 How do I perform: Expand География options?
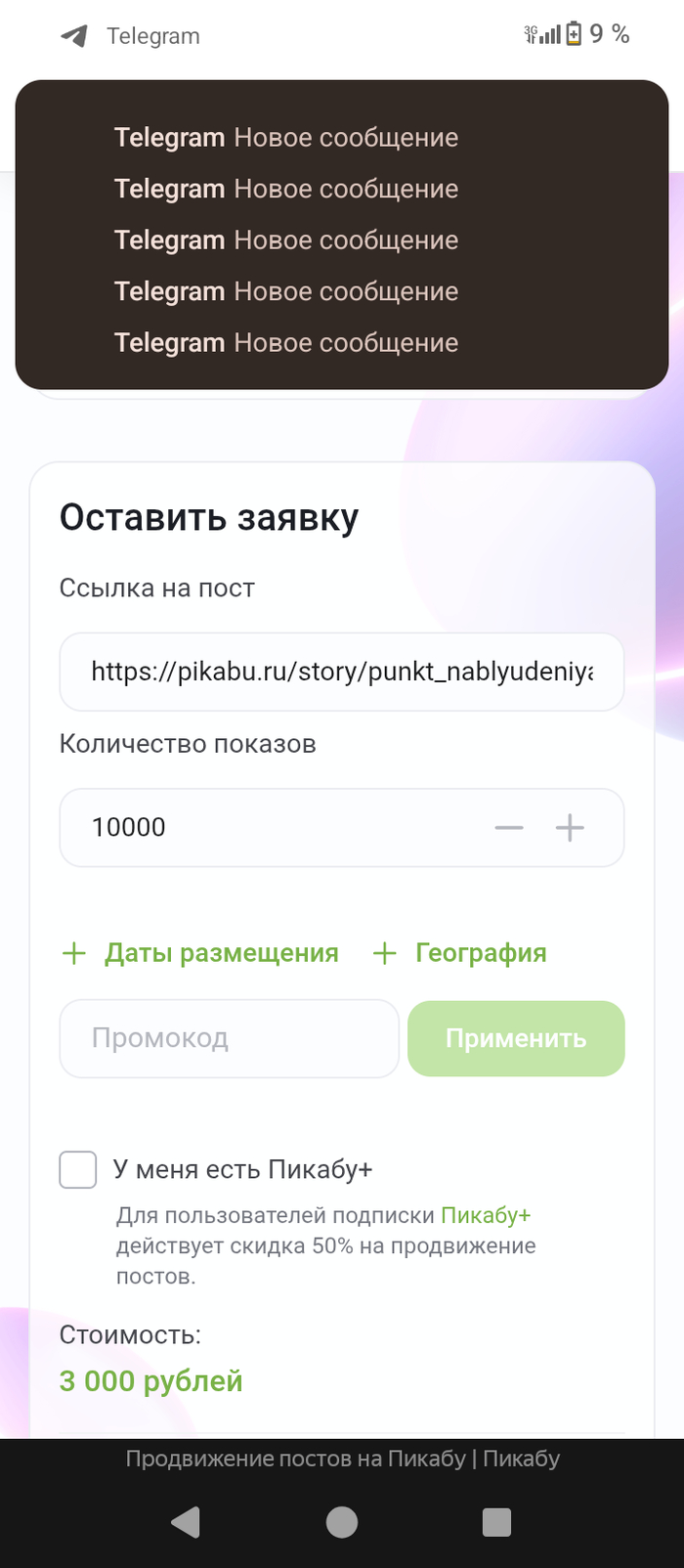(461, 953)
